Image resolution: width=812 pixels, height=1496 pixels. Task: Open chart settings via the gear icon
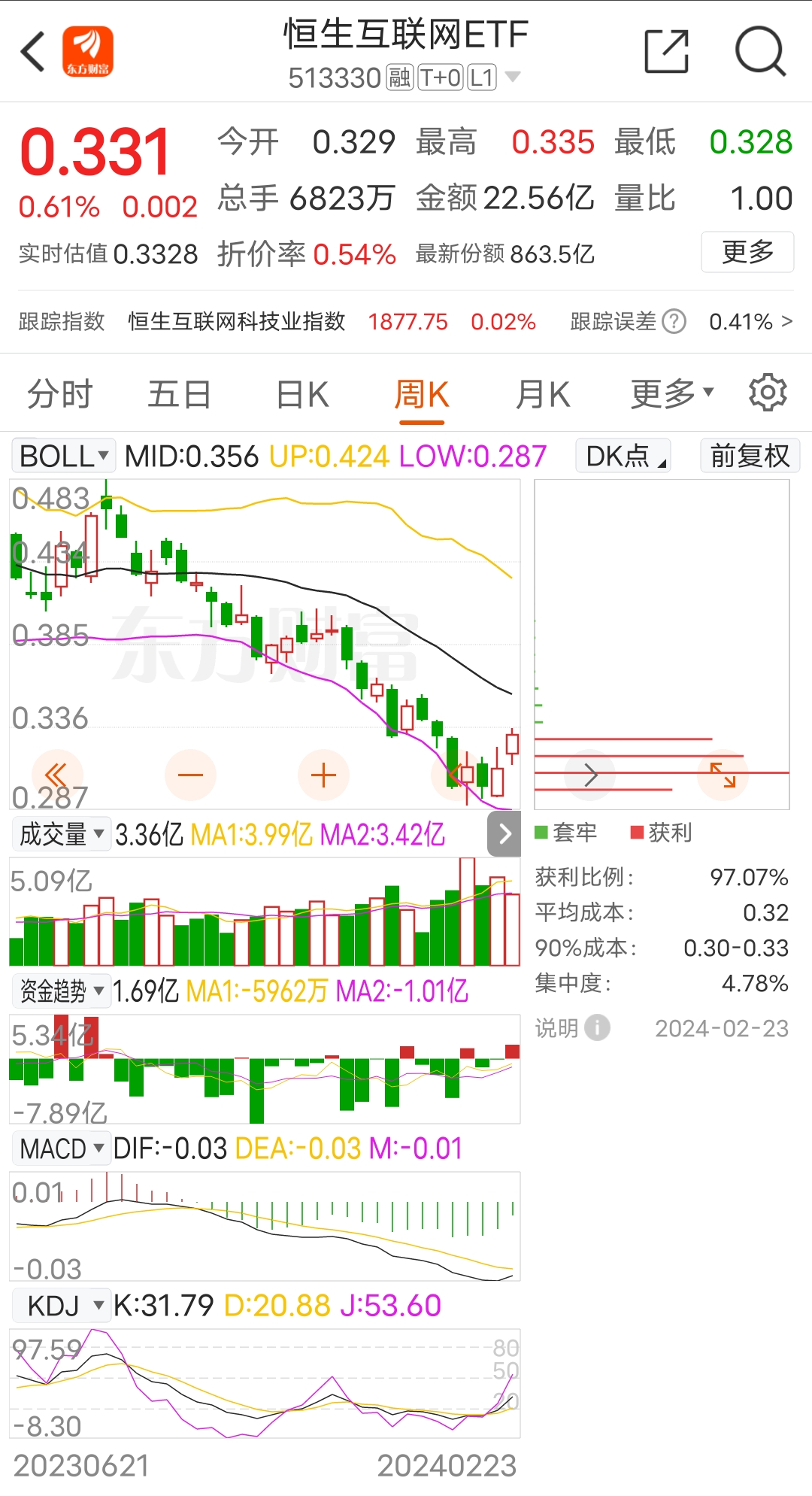click(x=769, y=392)
